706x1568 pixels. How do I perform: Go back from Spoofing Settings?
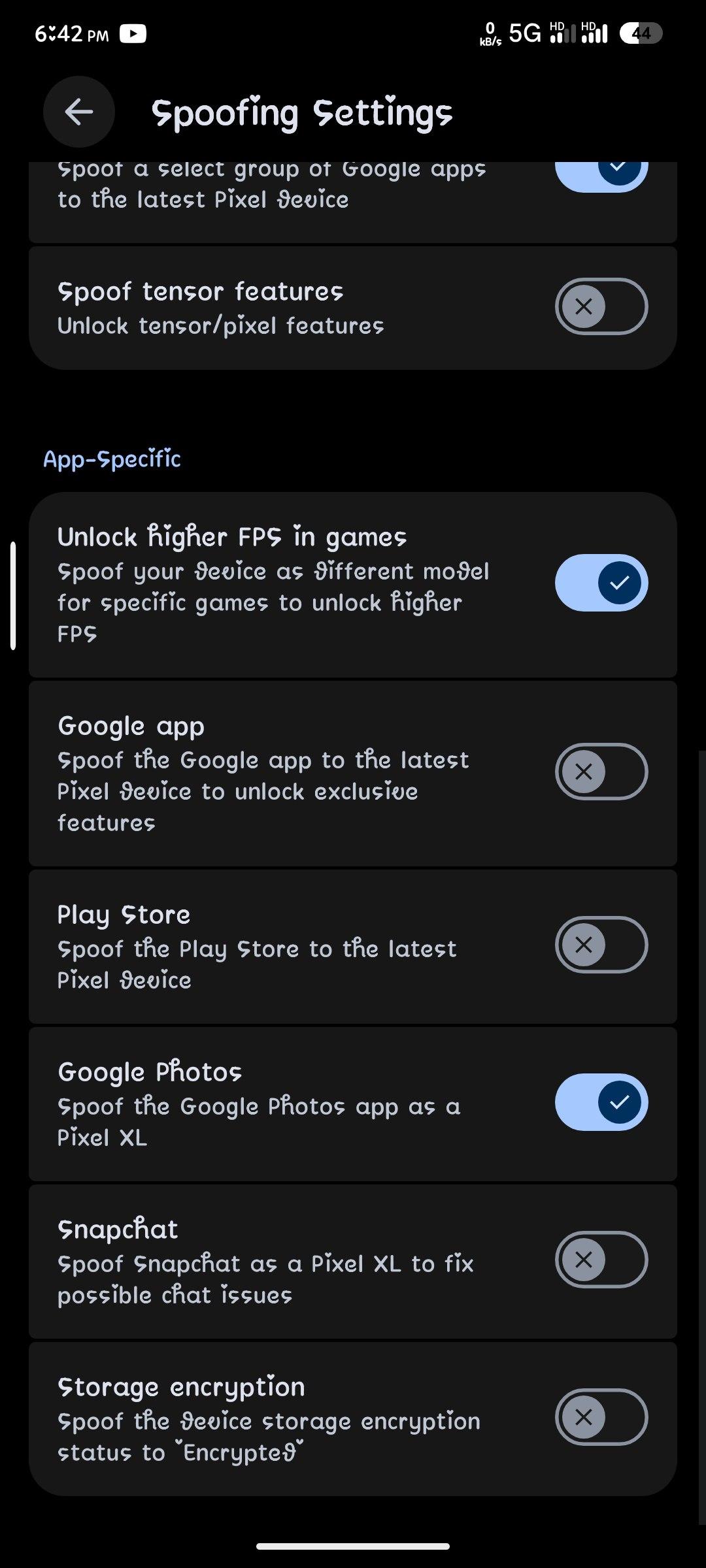79,112
